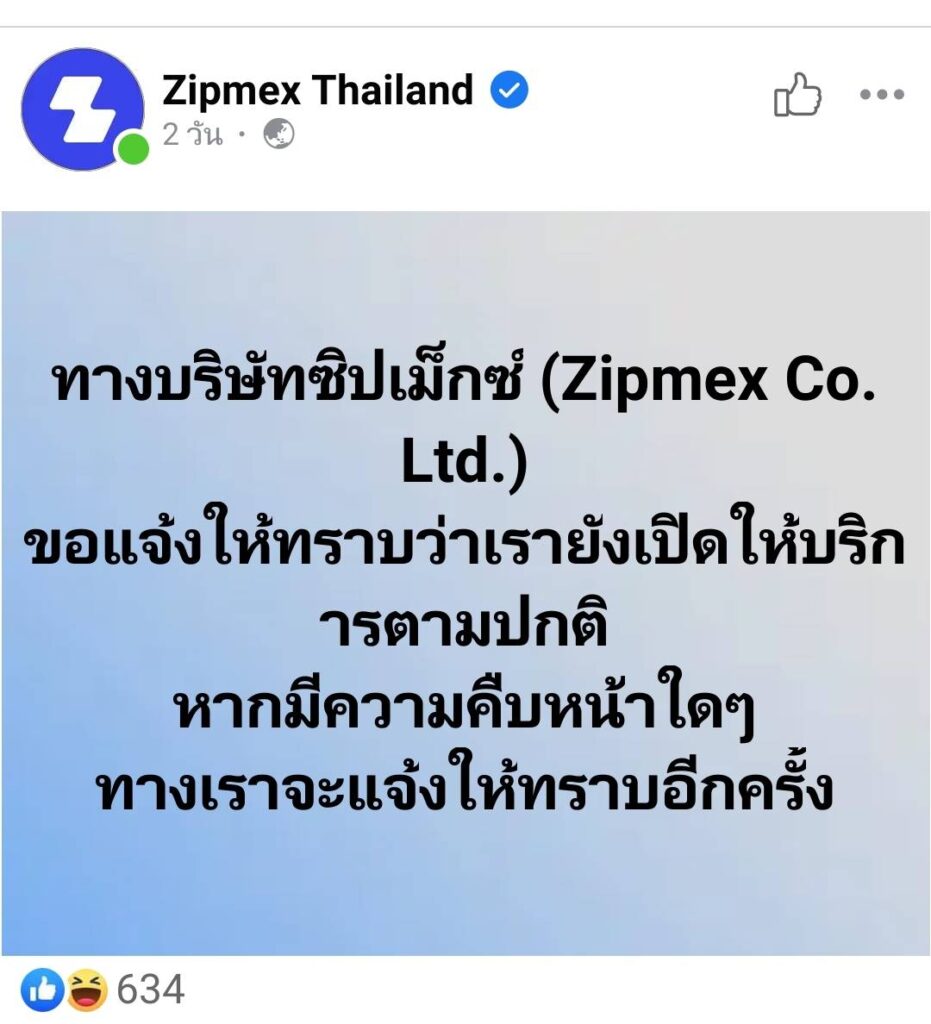Image resolution: width=931 pixels, height=1024 pixels.
Task: Open the Zipmex announcement post image
Action: click(x=465, y=582)
